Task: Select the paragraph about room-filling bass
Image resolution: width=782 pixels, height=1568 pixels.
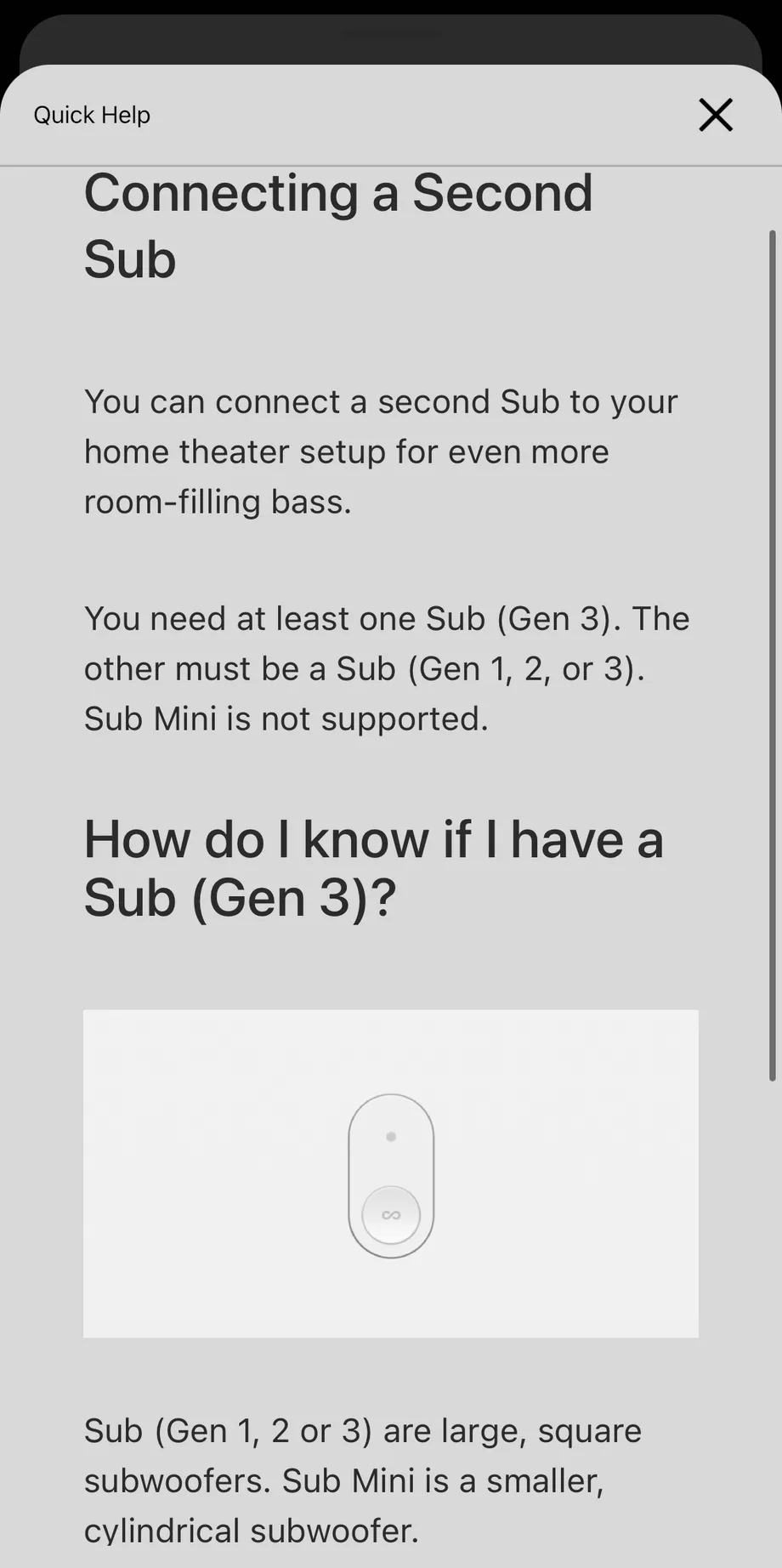Action: [x=381, y=451]
